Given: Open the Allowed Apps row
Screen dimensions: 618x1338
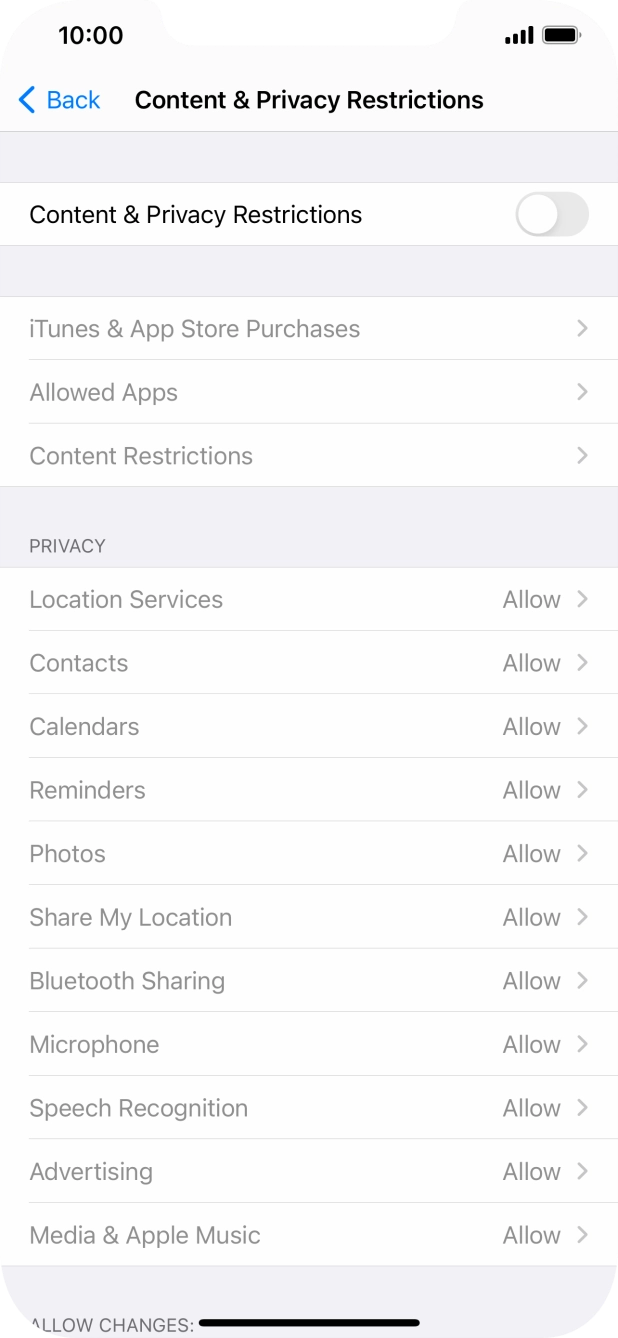Looking at the screenshot, I should (308, 393).
